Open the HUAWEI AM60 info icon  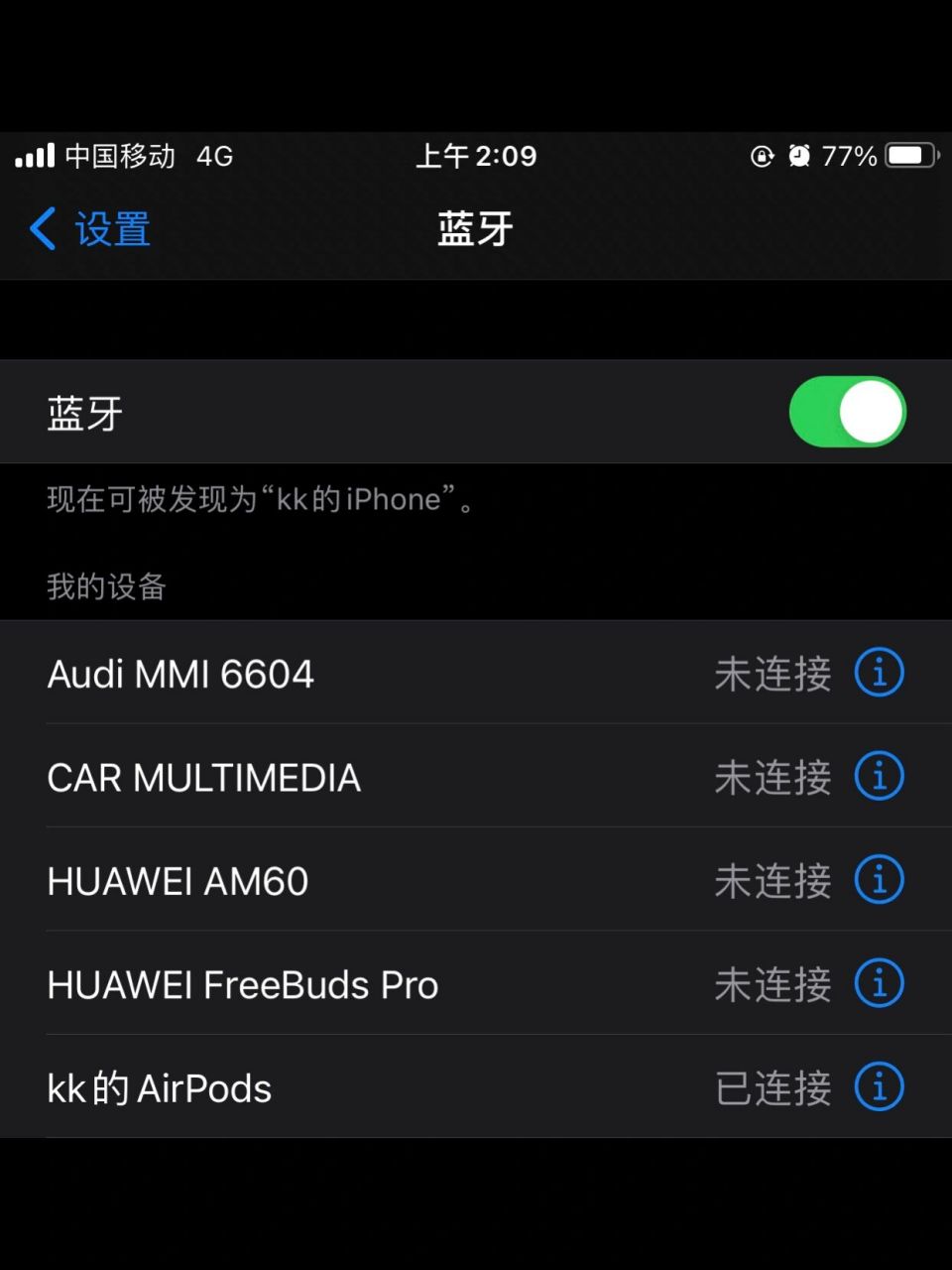[879, 879]
